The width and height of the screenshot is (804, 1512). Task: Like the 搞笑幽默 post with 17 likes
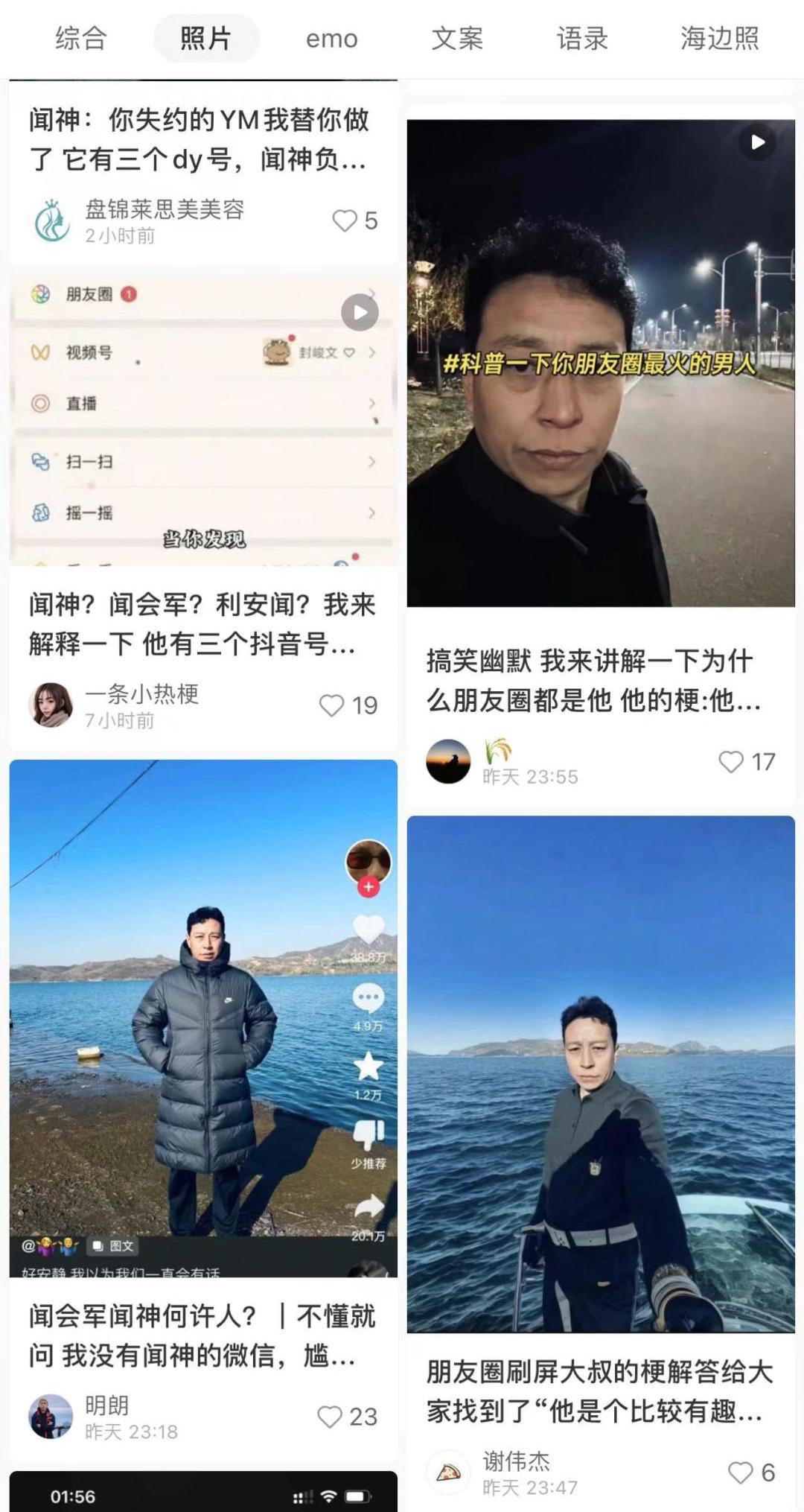(732, 761)
